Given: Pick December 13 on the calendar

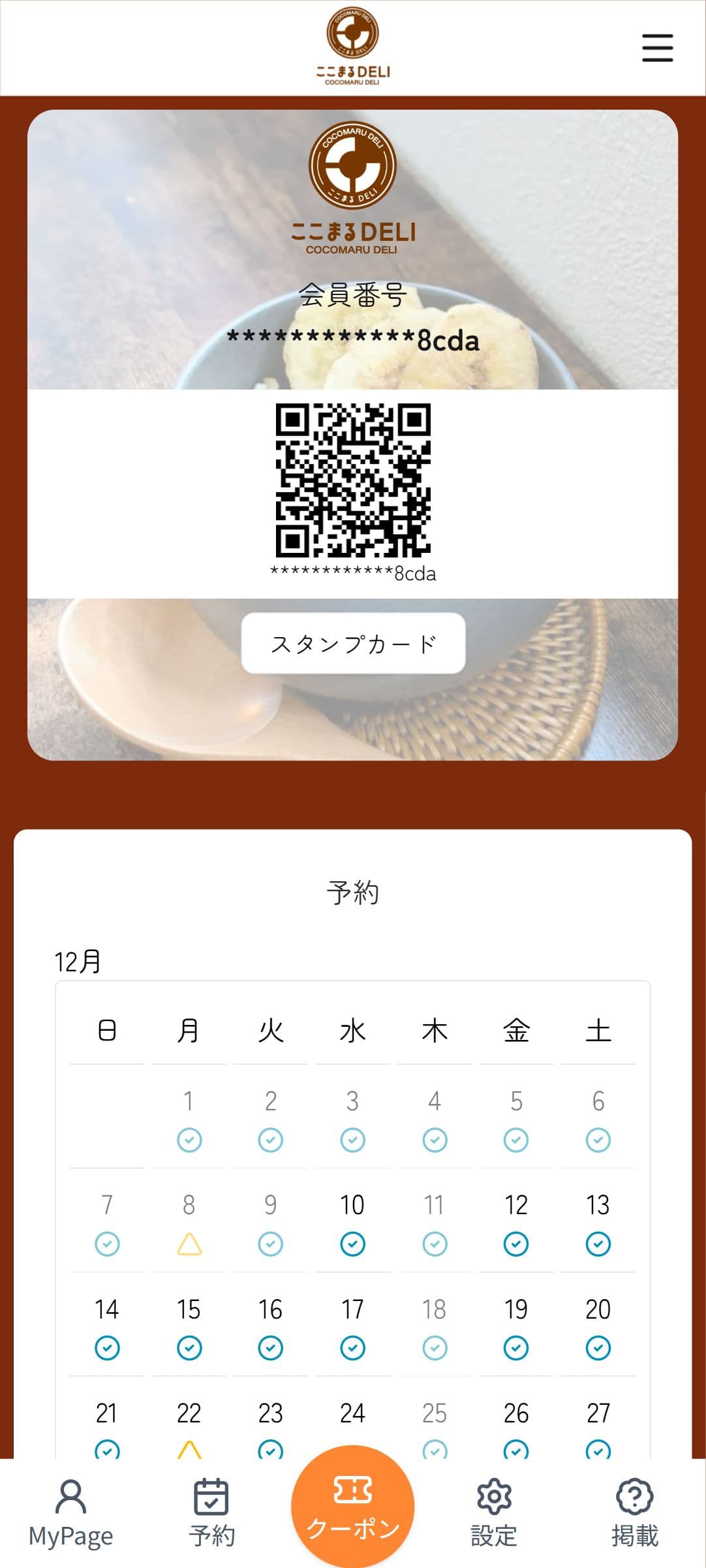Looking at the screenshot, I should point(598,1222).
